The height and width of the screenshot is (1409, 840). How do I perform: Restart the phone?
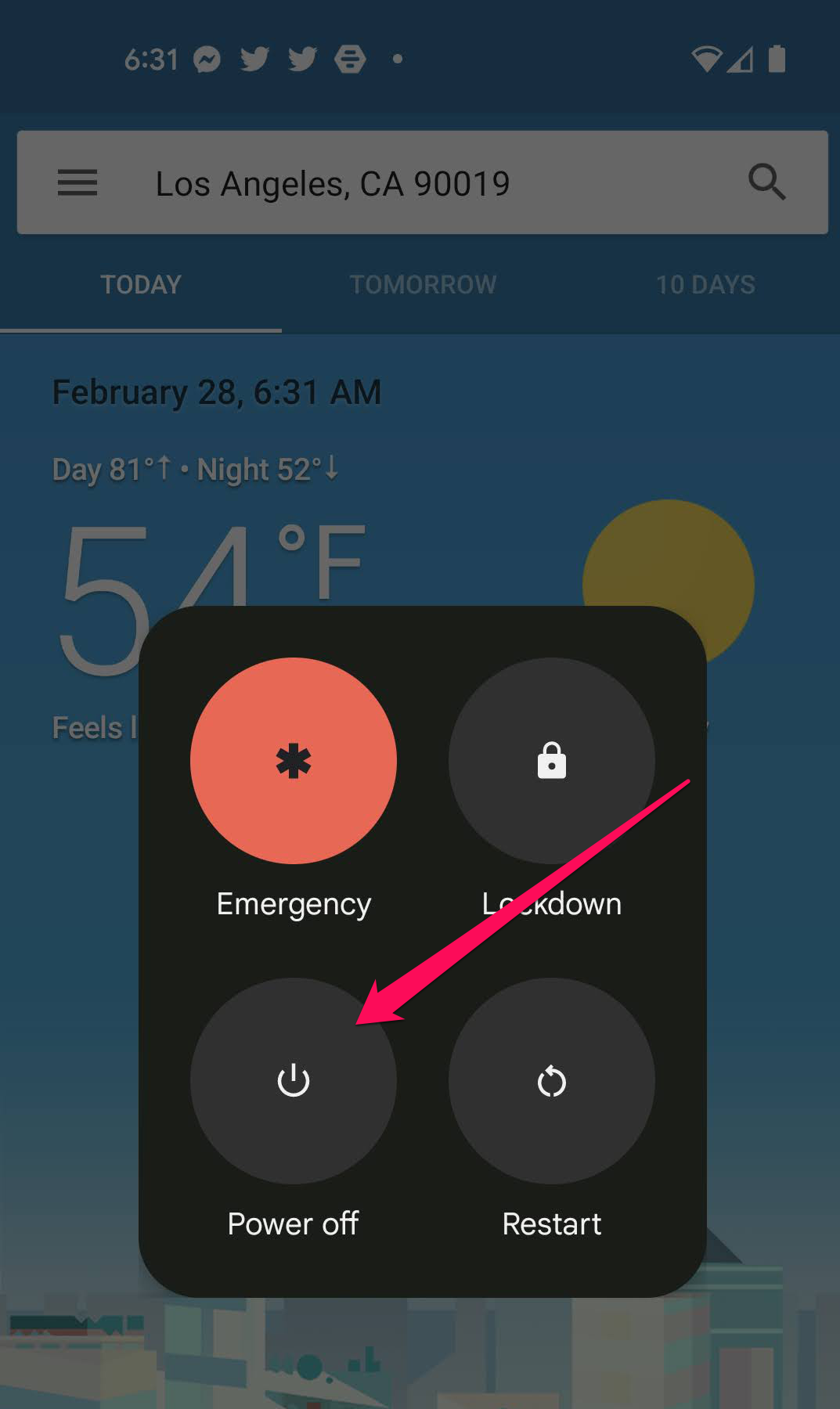(552, 1081)
